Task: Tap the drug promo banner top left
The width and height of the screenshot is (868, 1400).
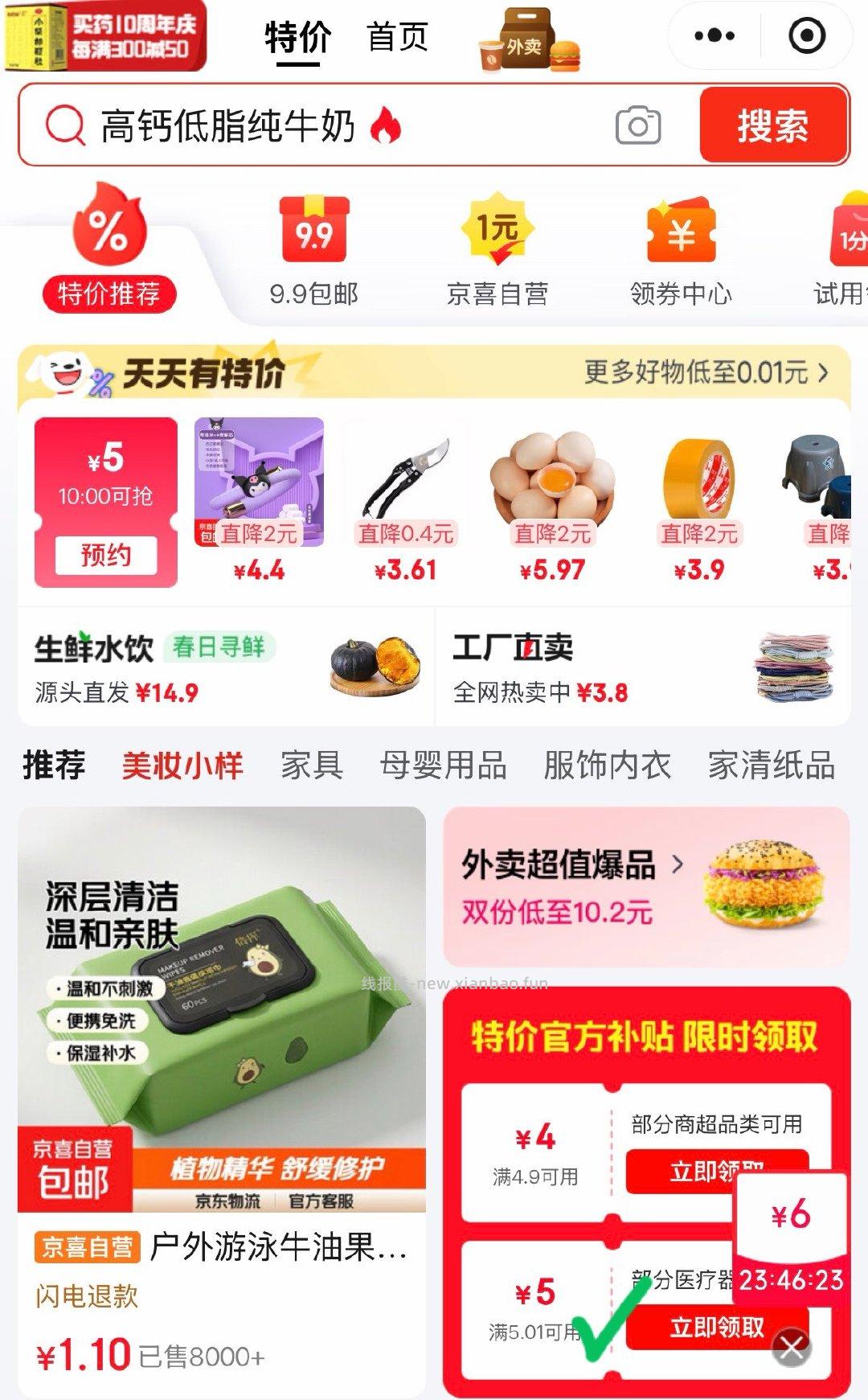Action: pyautogui.click(x=104, y=36)
